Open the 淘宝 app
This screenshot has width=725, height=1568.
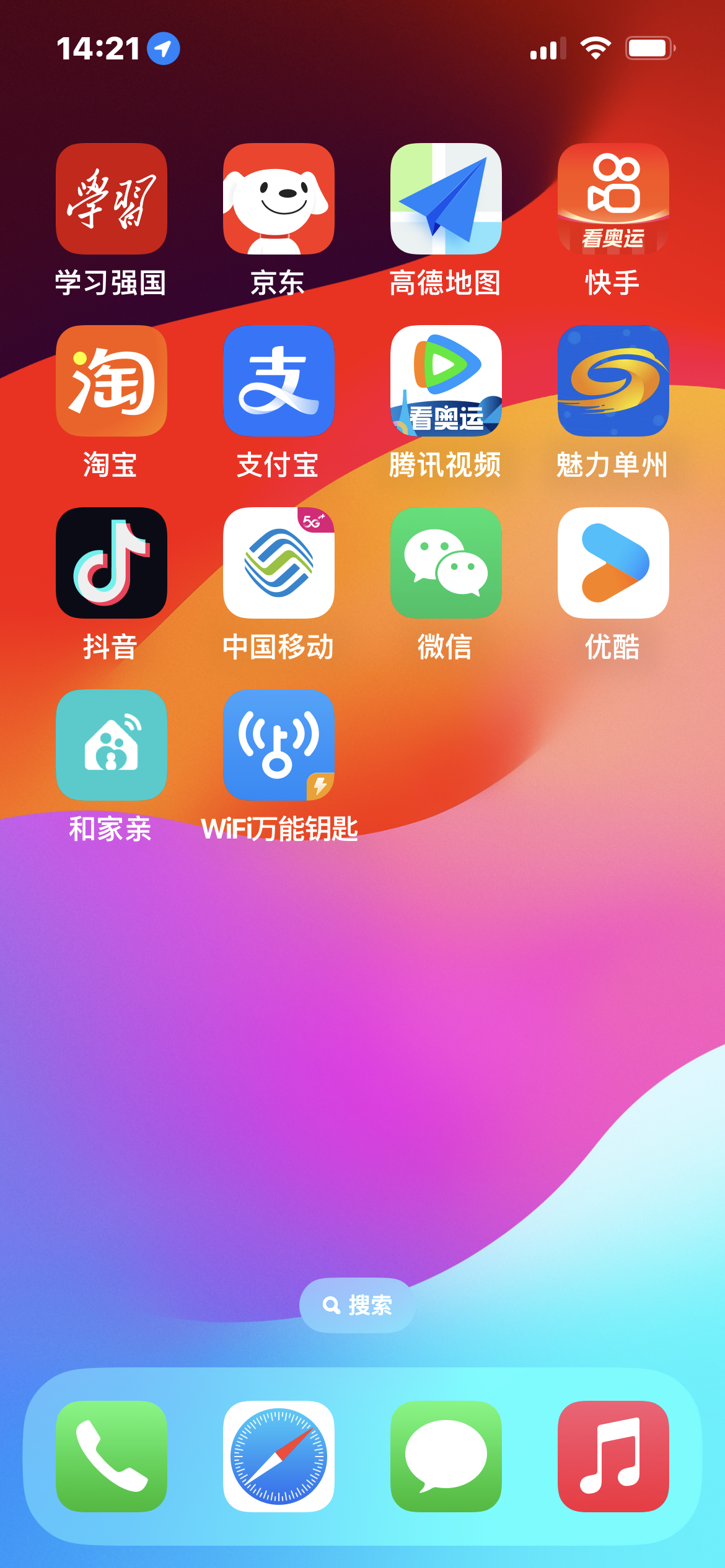(x=112, y=381)
